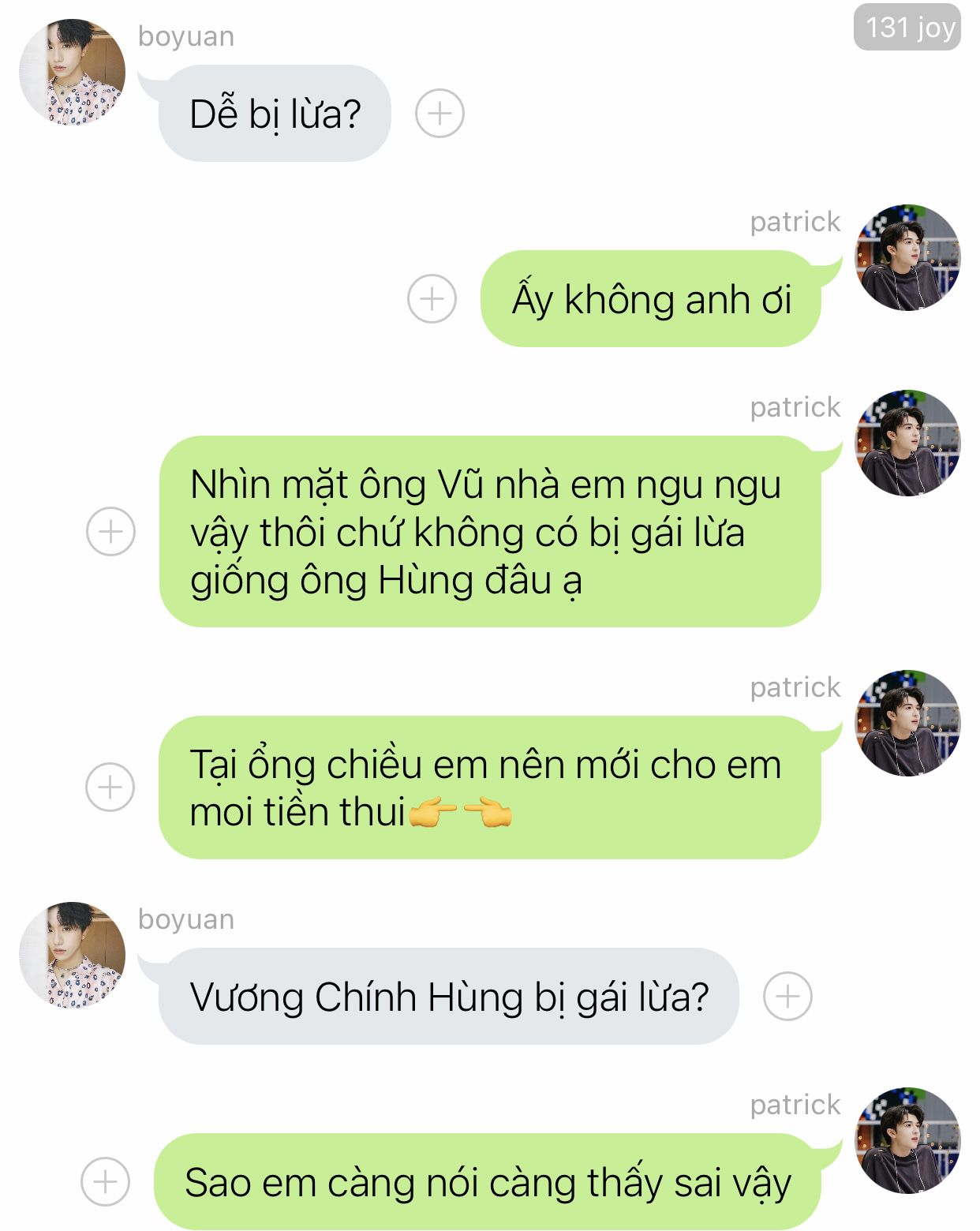Tap the plus icon next to "Dễ bị lừa?"

(440, 114)
